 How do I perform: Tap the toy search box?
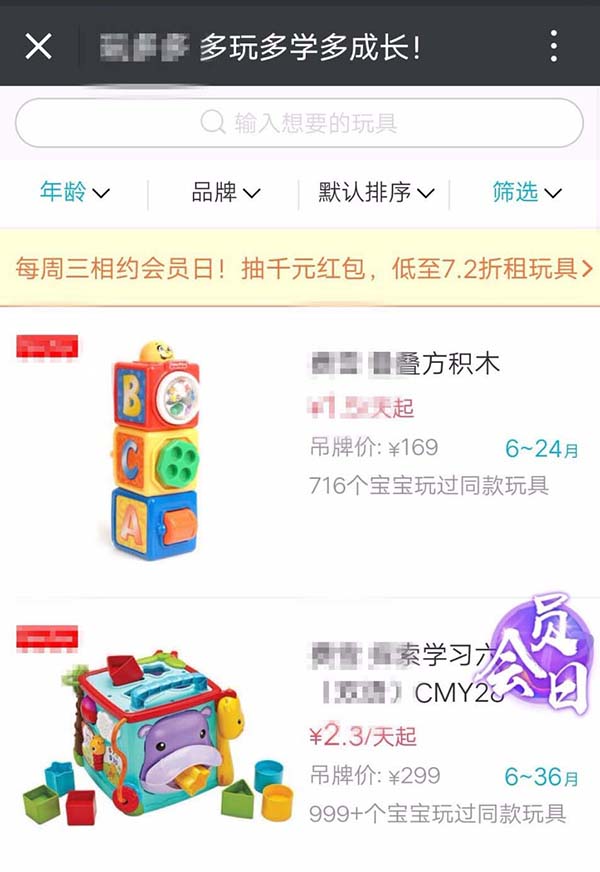pyautogui.click(x=299, y=123)
